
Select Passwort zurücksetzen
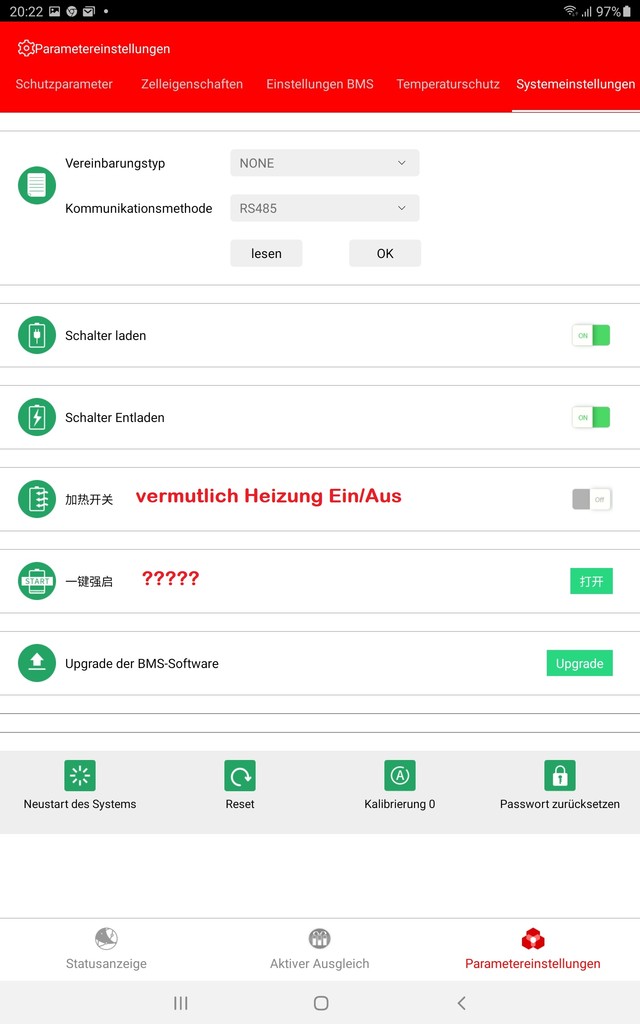560,786
